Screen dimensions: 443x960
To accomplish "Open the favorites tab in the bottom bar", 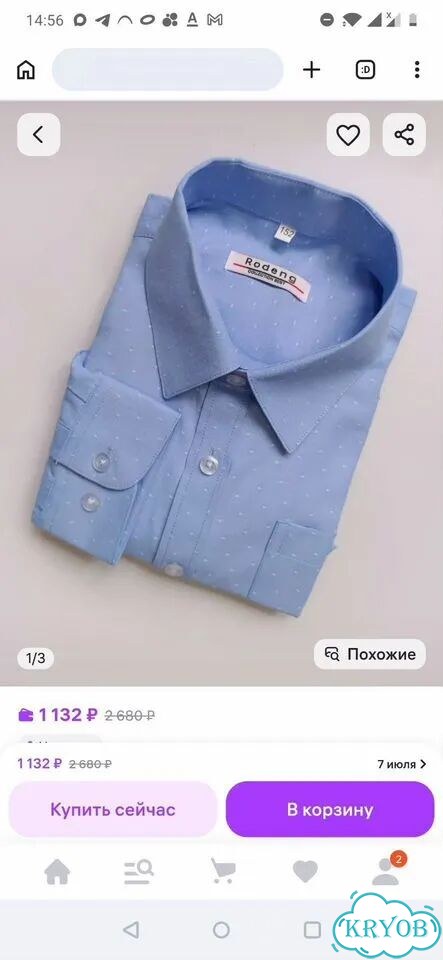I will click(305, 871).
